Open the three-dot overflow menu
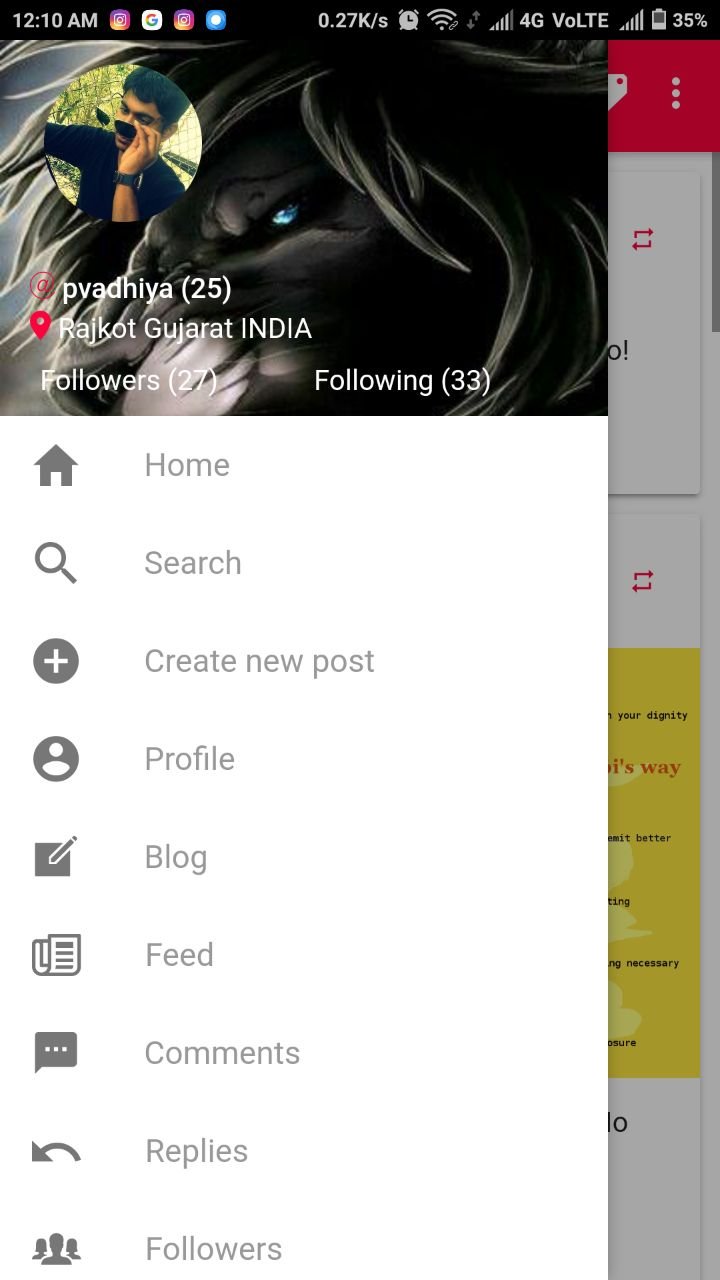Screen dimensions: 720x1280 click(676, 93)
